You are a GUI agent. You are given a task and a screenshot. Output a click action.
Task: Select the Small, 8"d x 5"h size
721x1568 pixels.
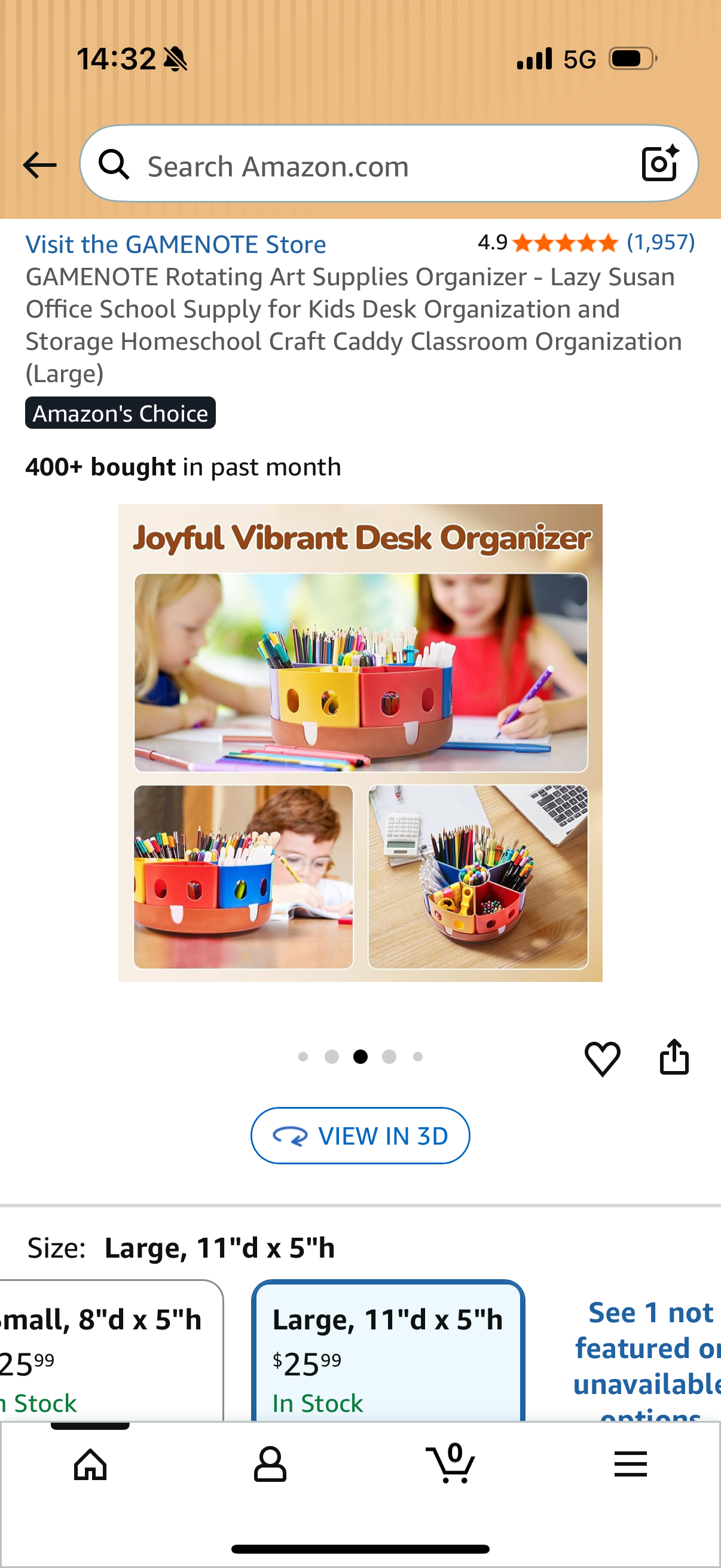pos(111,1350)
